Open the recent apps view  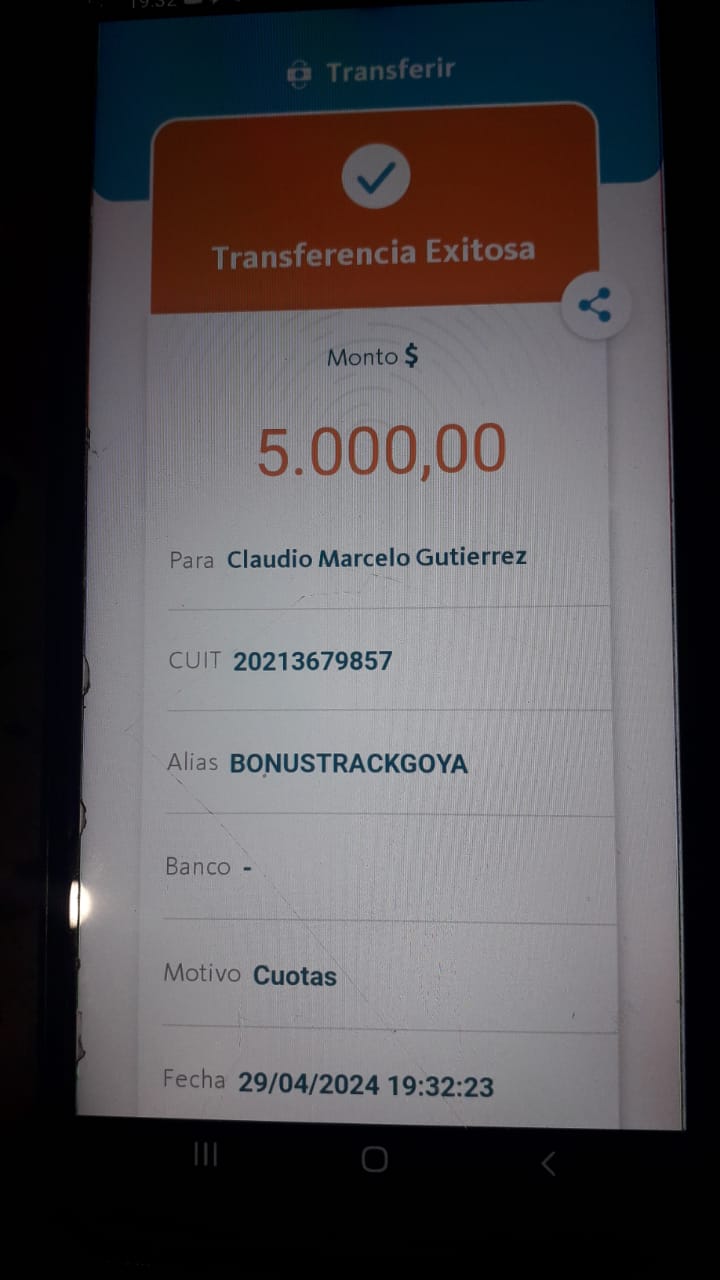(205, 1155)
